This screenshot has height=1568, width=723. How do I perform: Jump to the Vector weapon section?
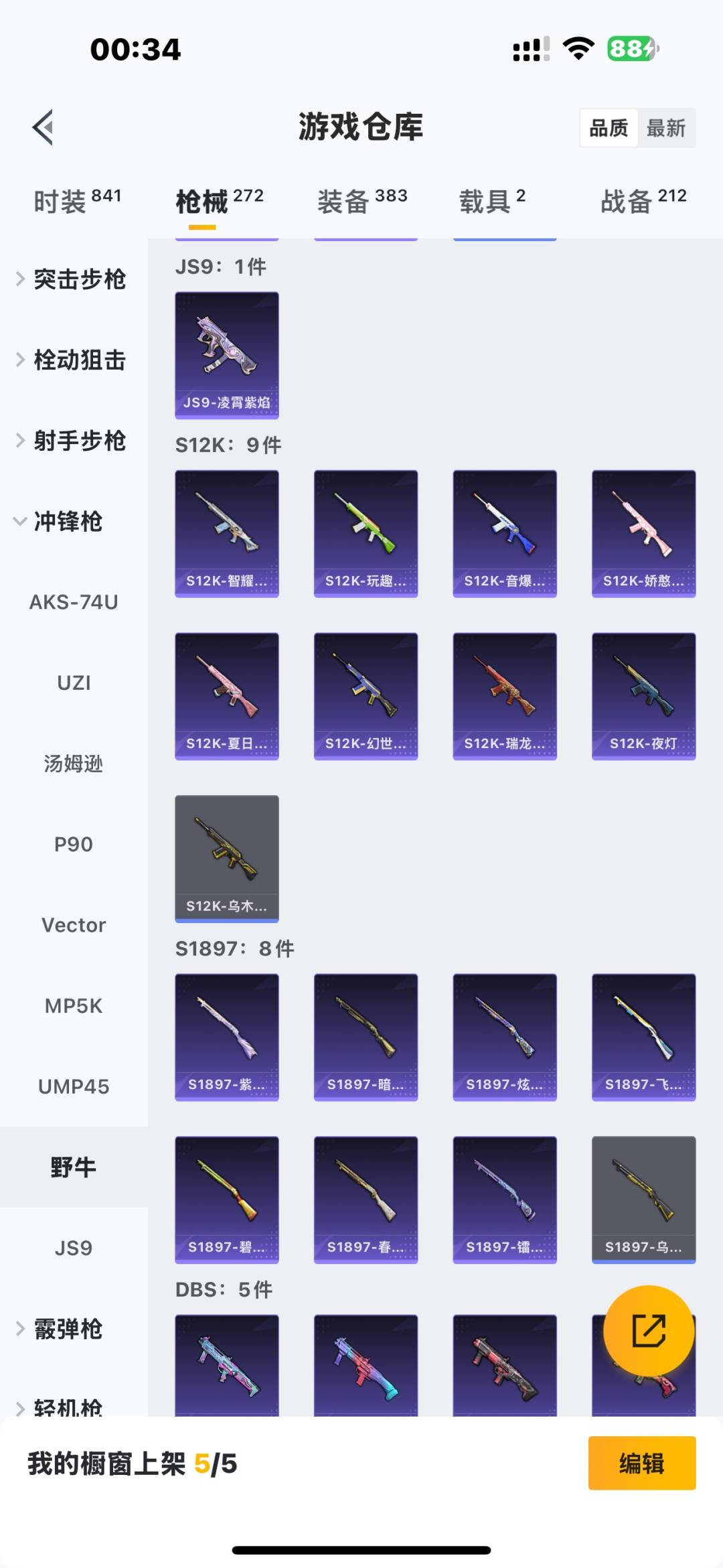[74, 925]
